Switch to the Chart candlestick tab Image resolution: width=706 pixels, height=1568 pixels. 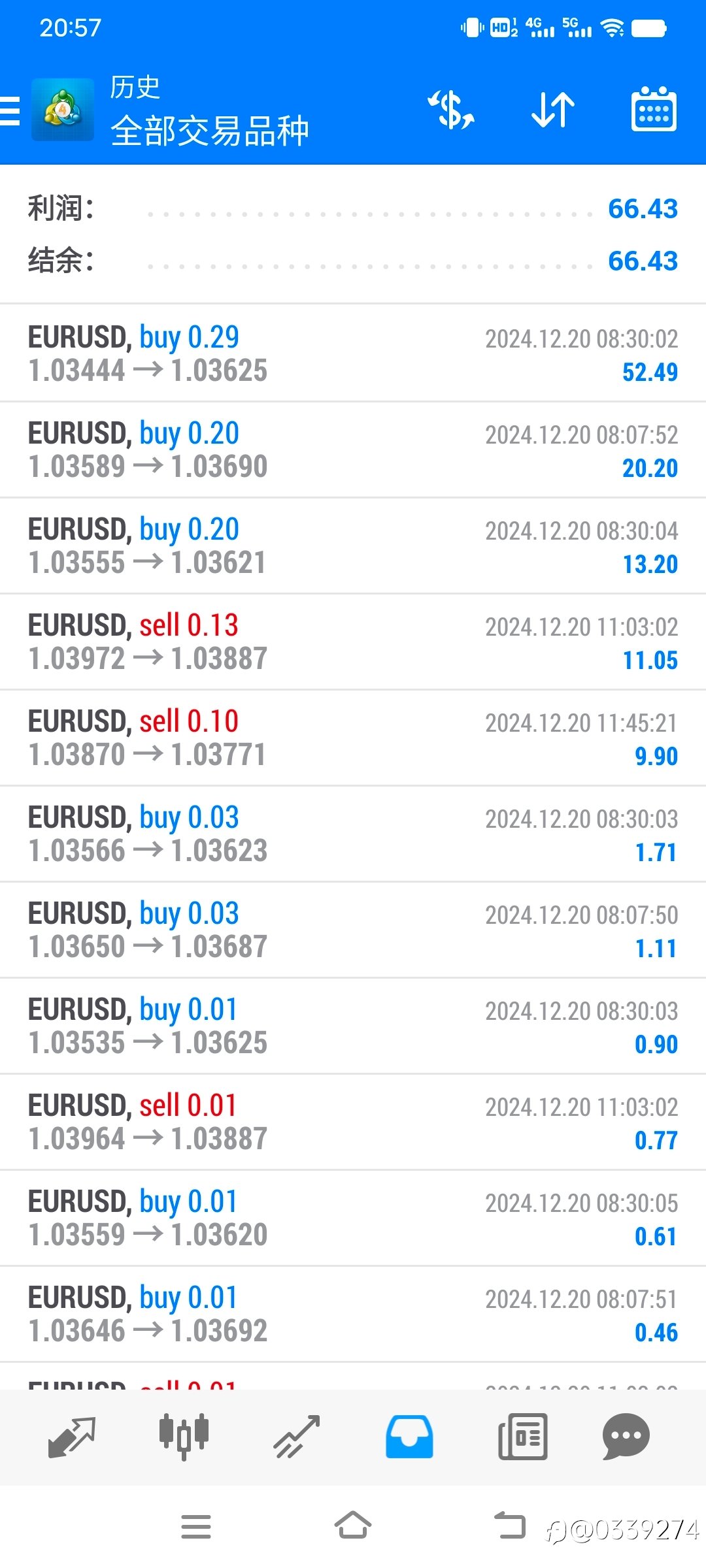[x=184, y=1437]
